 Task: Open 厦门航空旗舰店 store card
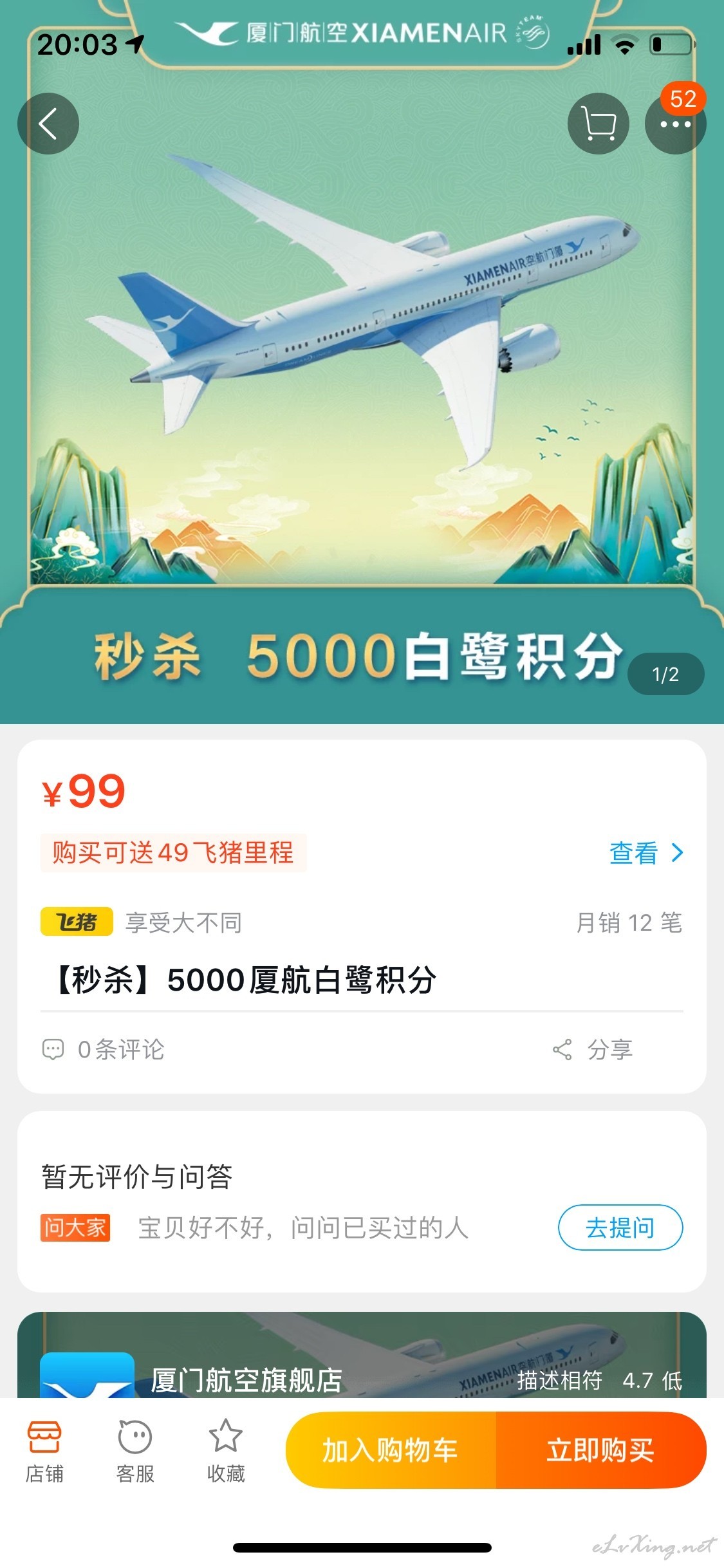[362, 1354]
